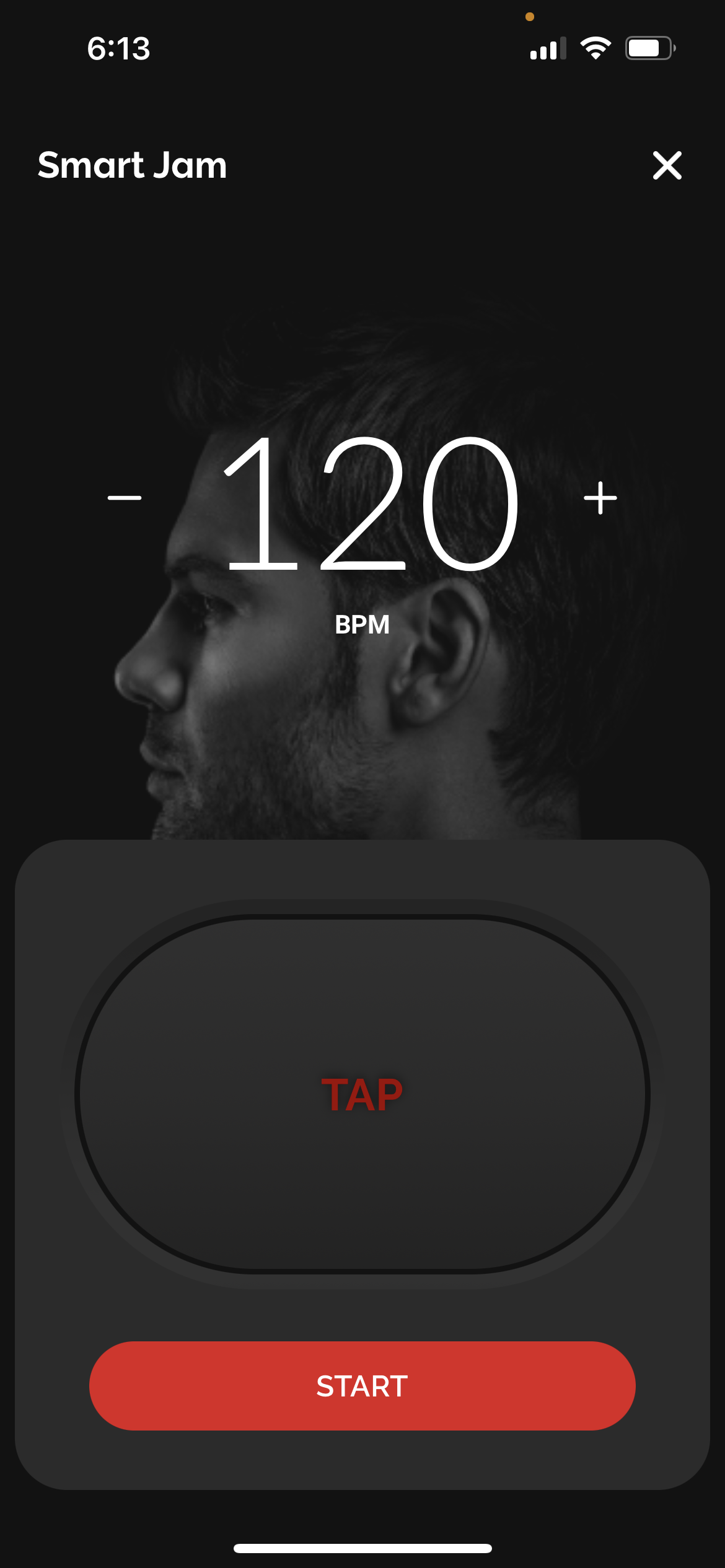Decrease the BPM with the minus button

[125, 498]
